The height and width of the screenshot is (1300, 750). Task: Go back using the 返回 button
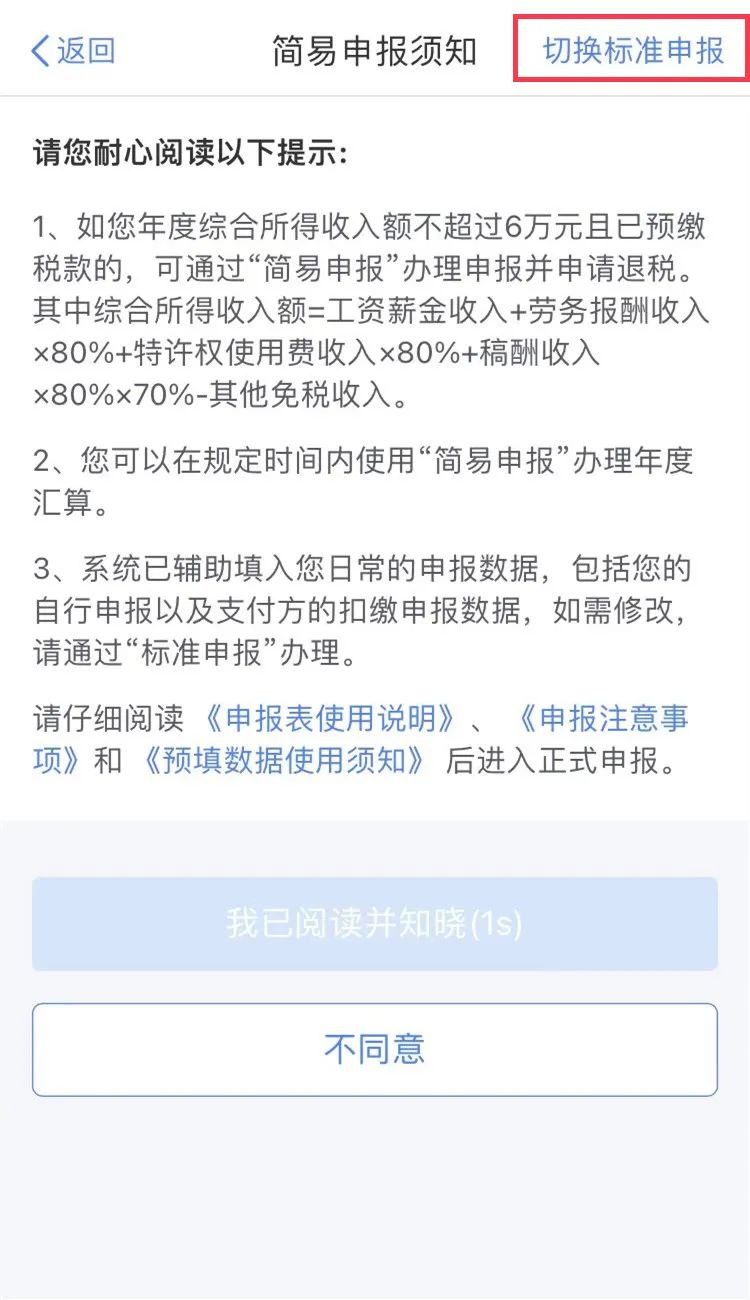click(73, 51)
